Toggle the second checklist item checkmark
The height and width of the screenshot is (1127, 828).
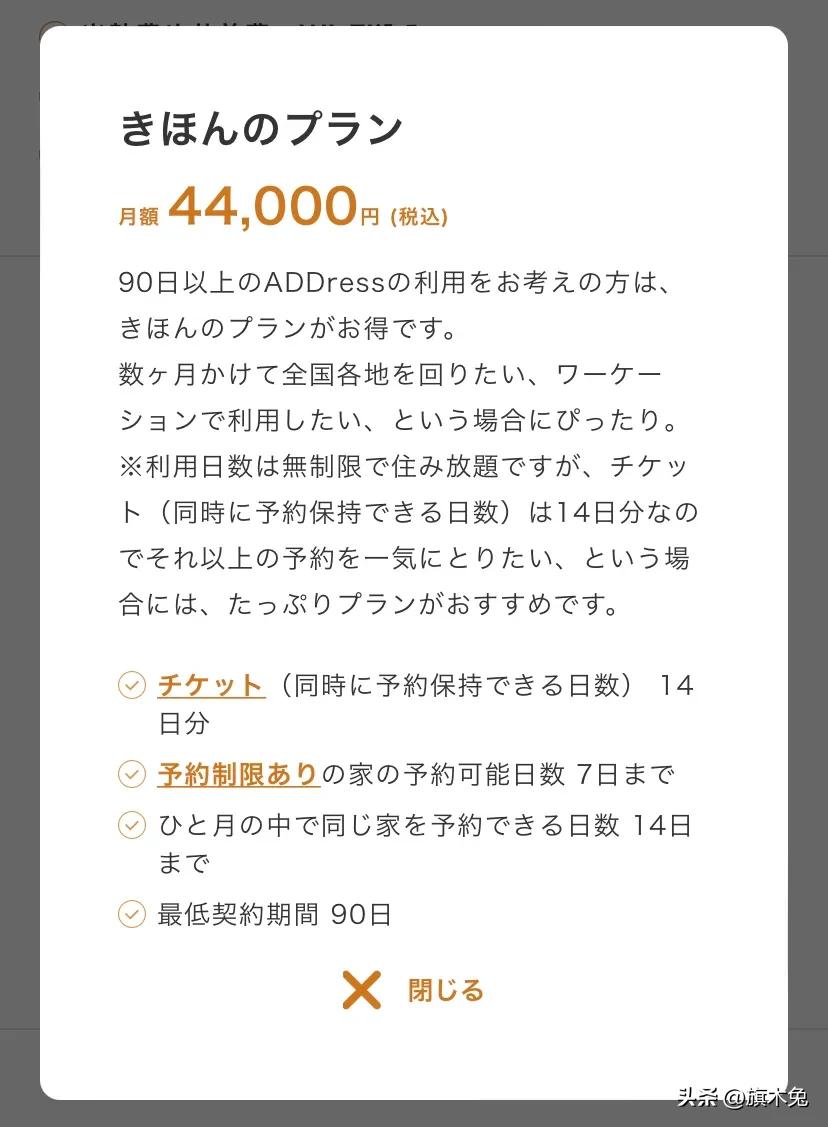click(131, 773)
